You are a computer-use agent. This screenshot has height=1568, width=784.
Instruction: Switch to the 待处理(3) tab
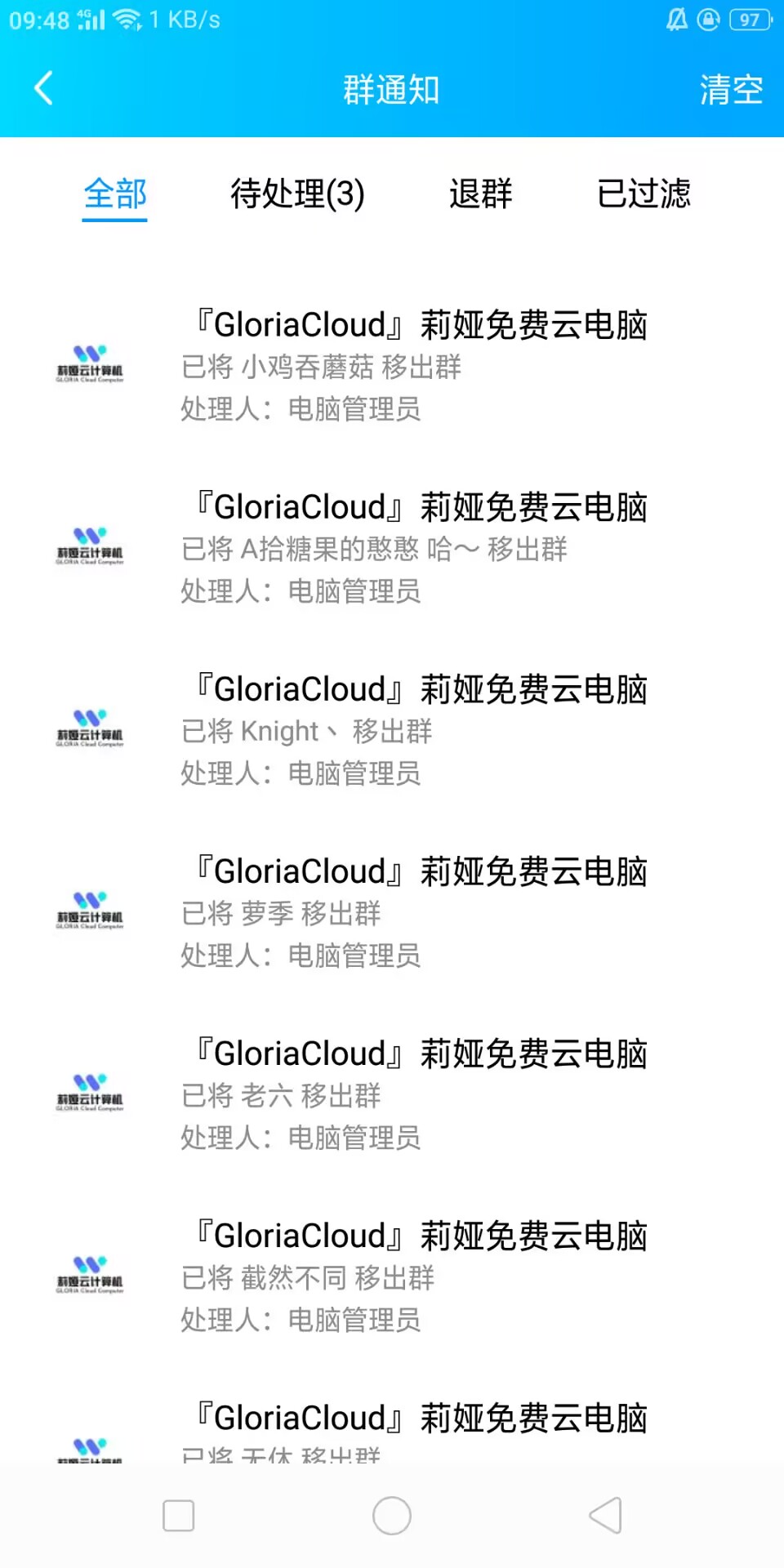coord(297,194)
